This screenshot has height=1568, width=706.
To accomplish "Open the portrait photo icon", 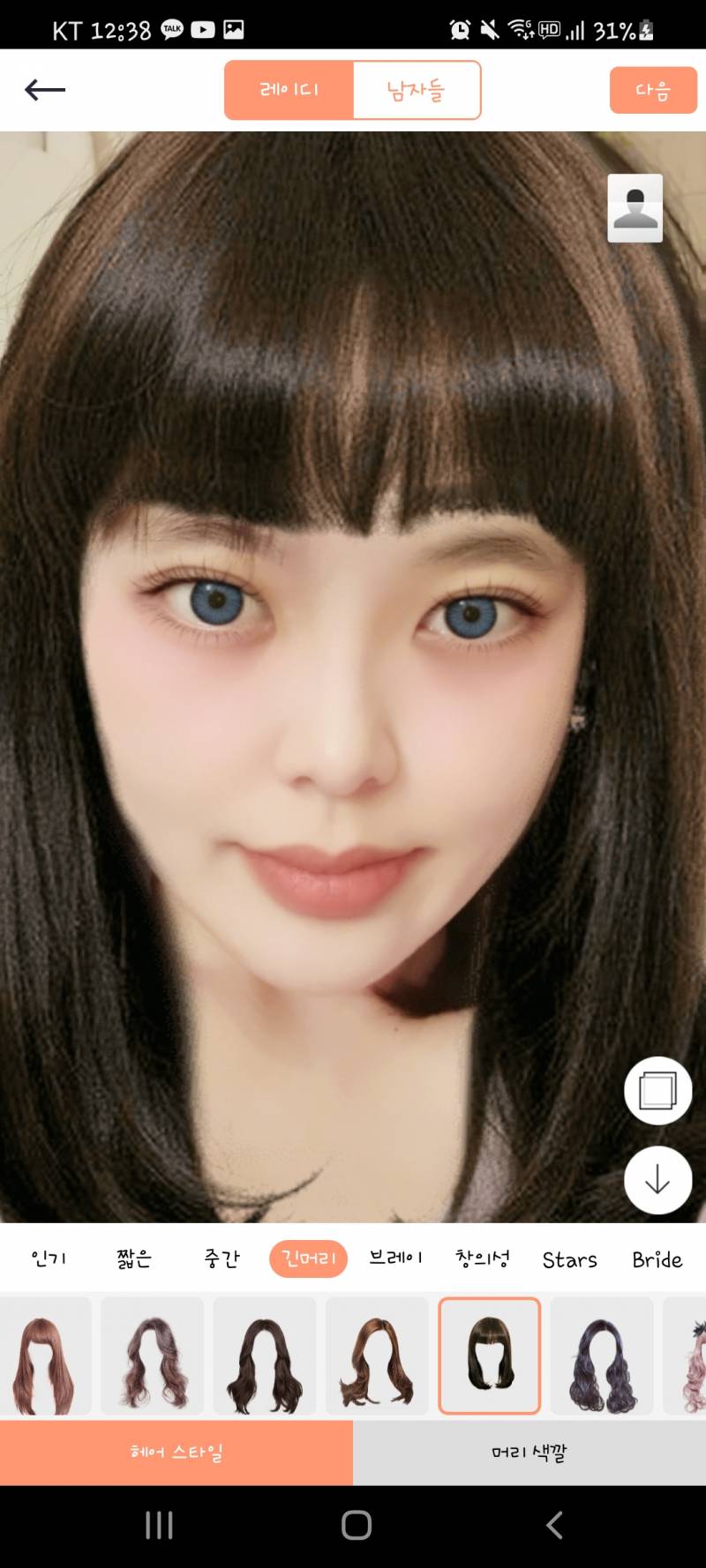I will tap(635, 208).
